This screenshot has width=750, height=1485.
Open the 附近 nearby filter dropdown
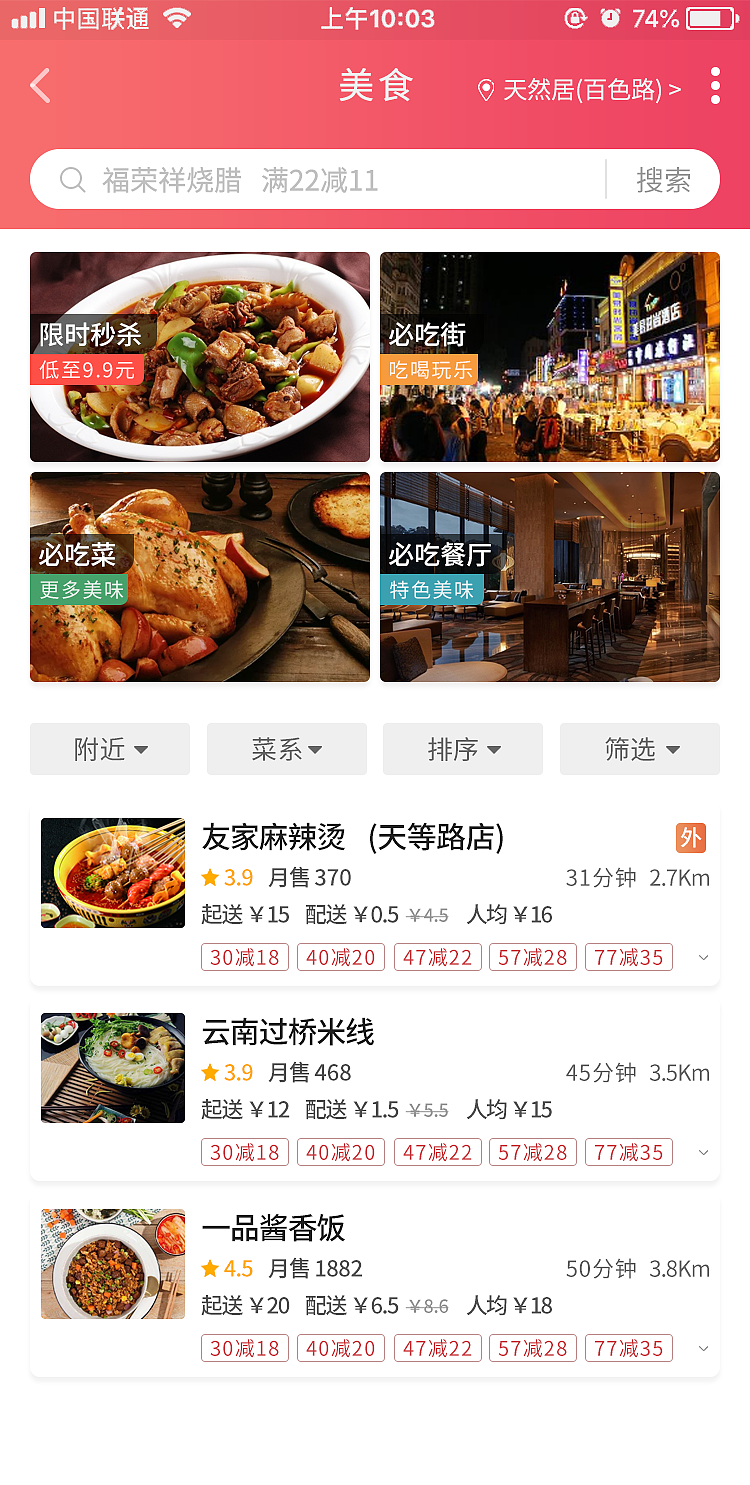110,748
